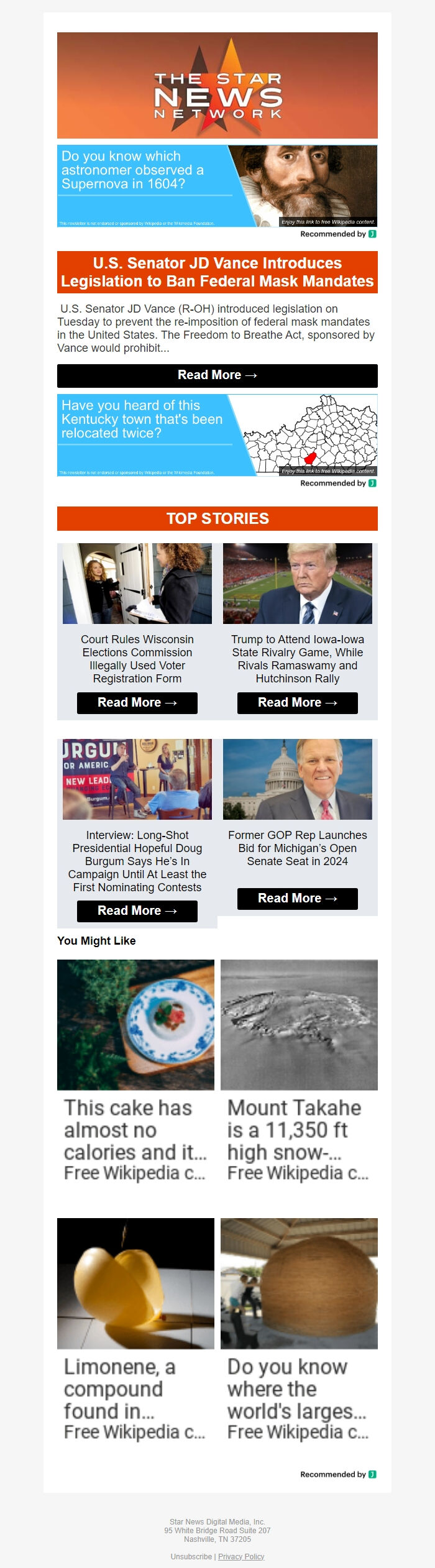Image resolution: width=435 pixels, height=1568 pixels.
Task: Open the astronomer Supernova 1604 banner
Action: 217,186
